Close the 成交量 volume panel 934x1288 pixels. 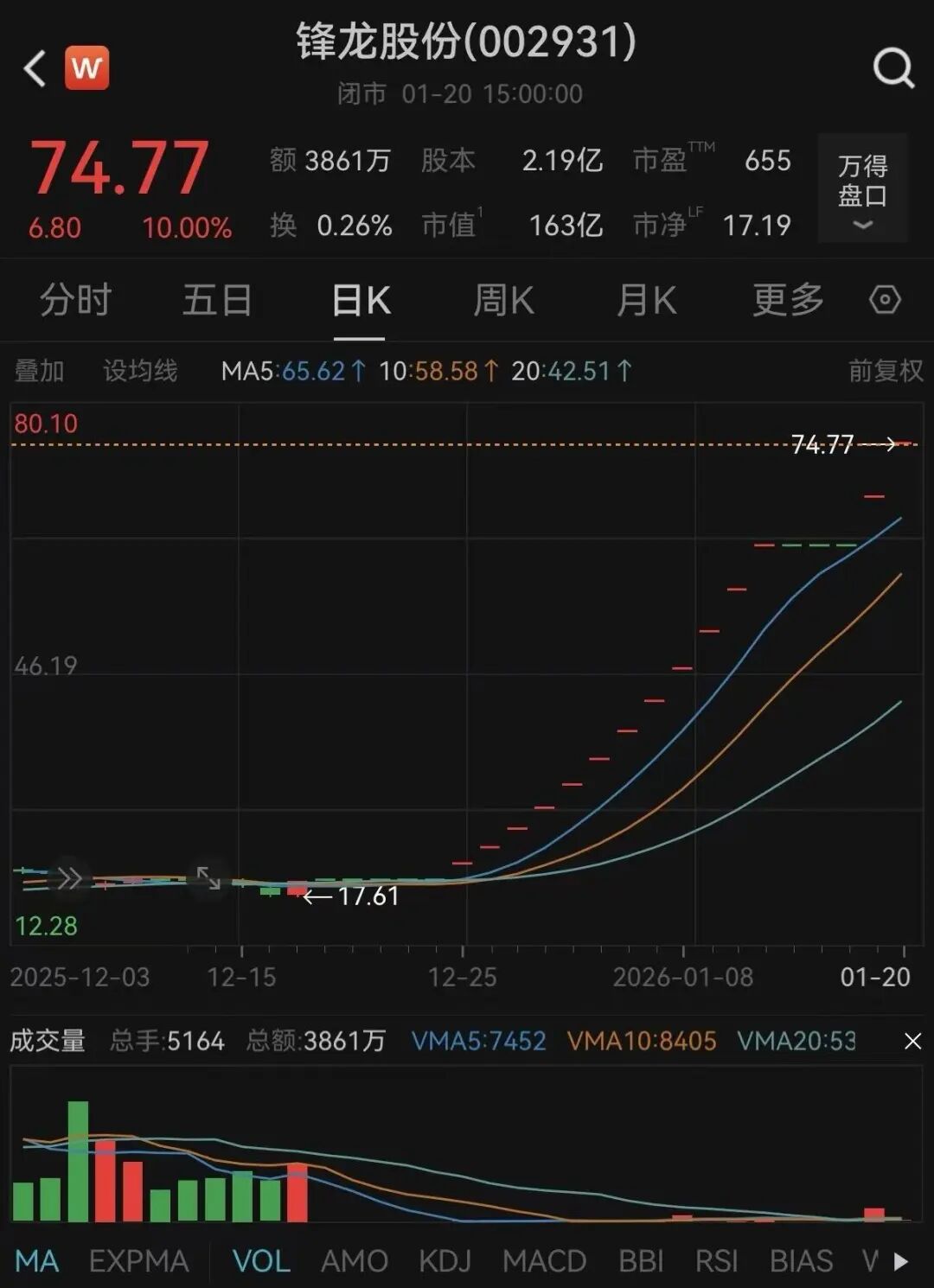pos(912,1041)
